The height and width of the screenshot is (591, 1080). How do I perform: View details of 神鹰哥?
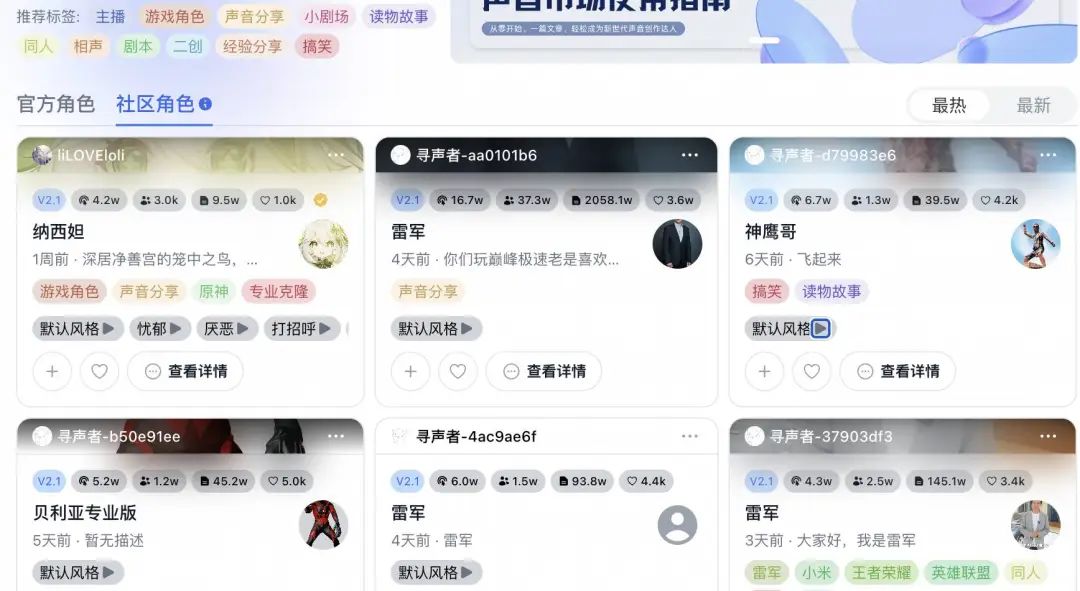pyautogui.click(x=897, y=371)
